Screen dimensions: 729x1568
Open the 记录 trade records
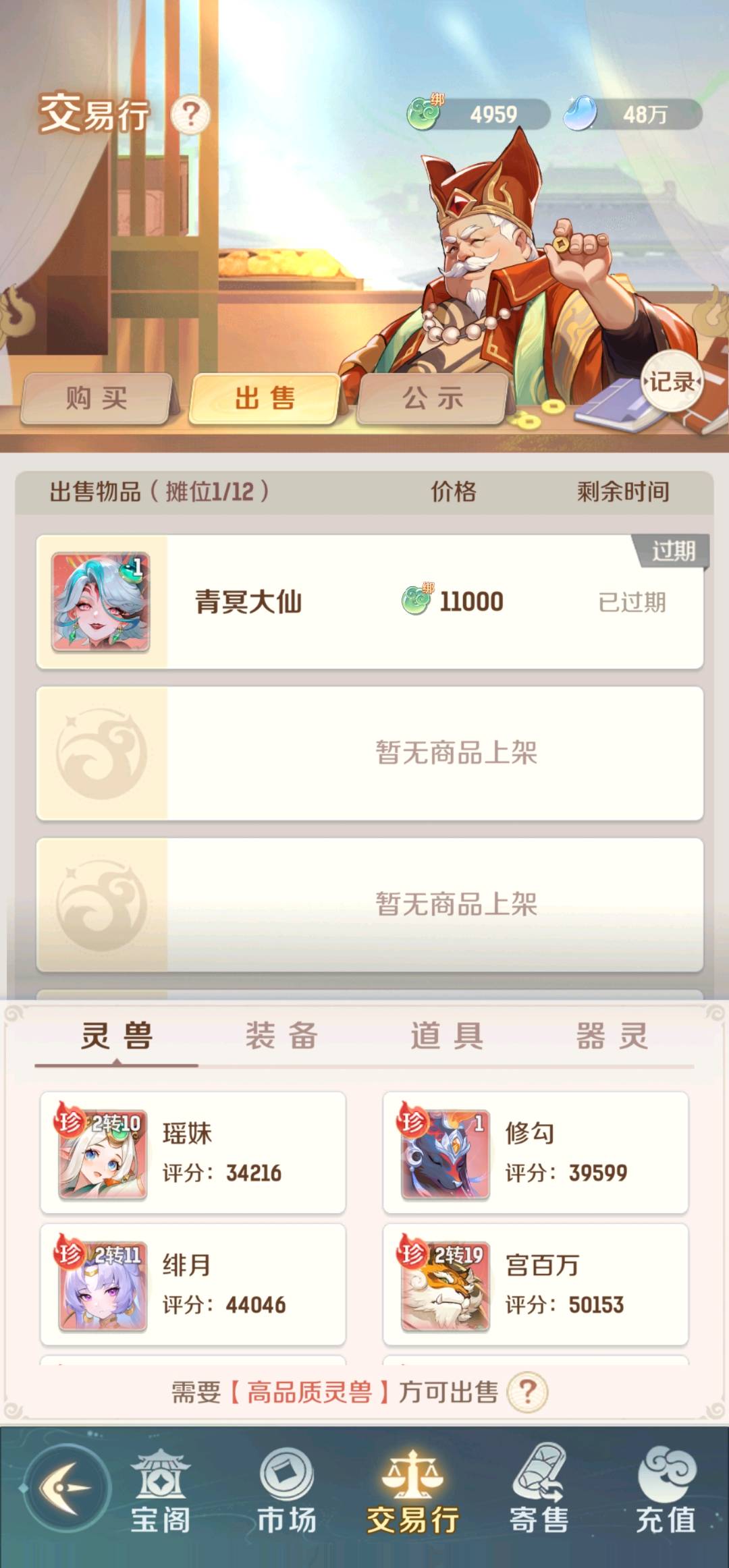tap(671, 383)
